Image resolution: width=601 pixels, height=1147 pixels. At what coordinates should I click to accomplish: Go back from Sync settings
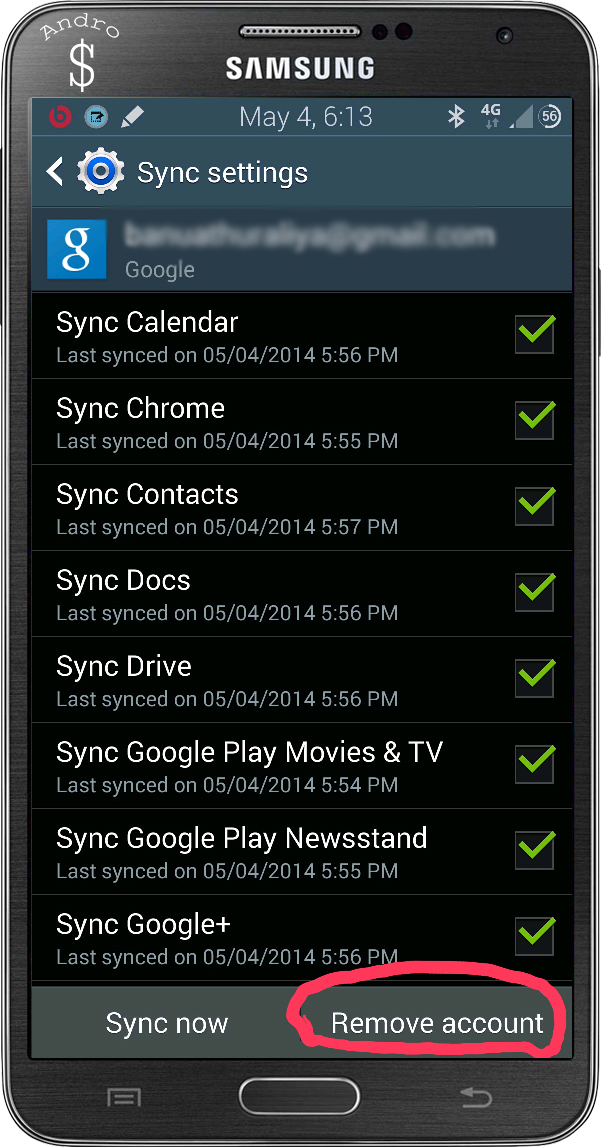pos(56,172)
